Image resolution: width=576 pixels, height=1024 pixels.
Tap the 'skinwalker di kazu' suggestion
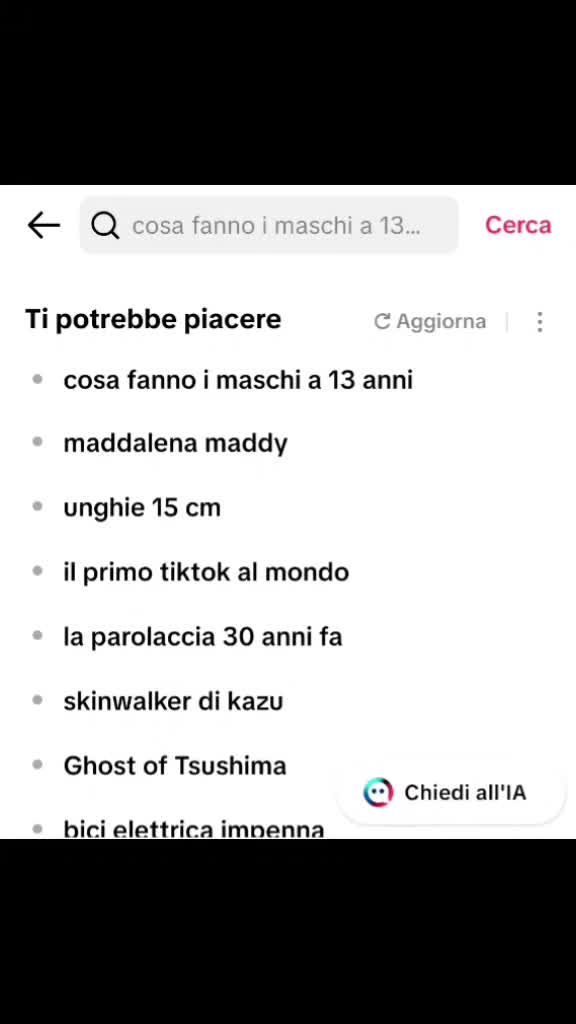click(173, 701)
